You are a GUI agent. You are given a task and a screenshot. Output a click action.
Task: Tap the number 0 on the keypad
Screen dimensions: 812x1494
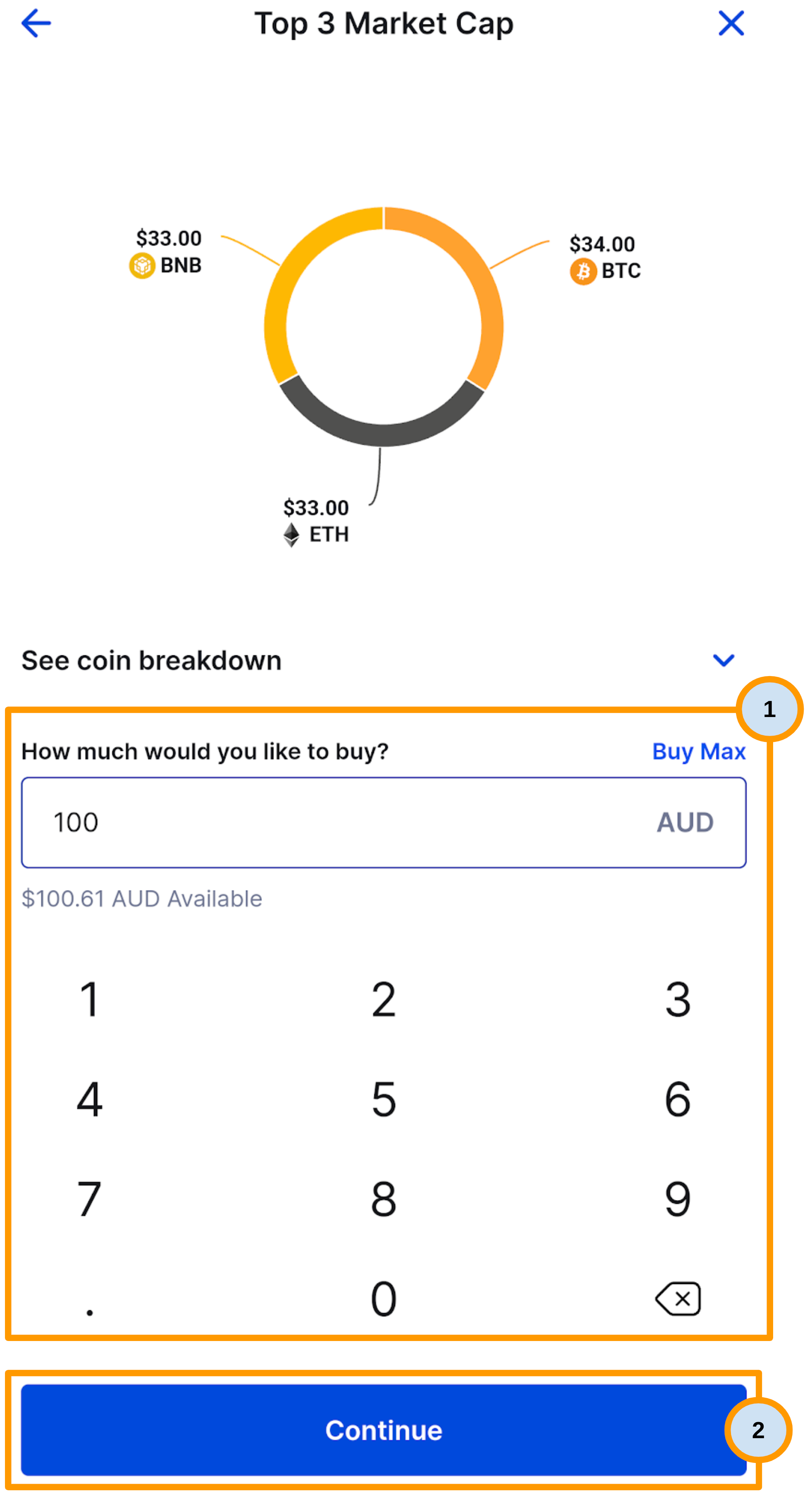[383, 1299]
